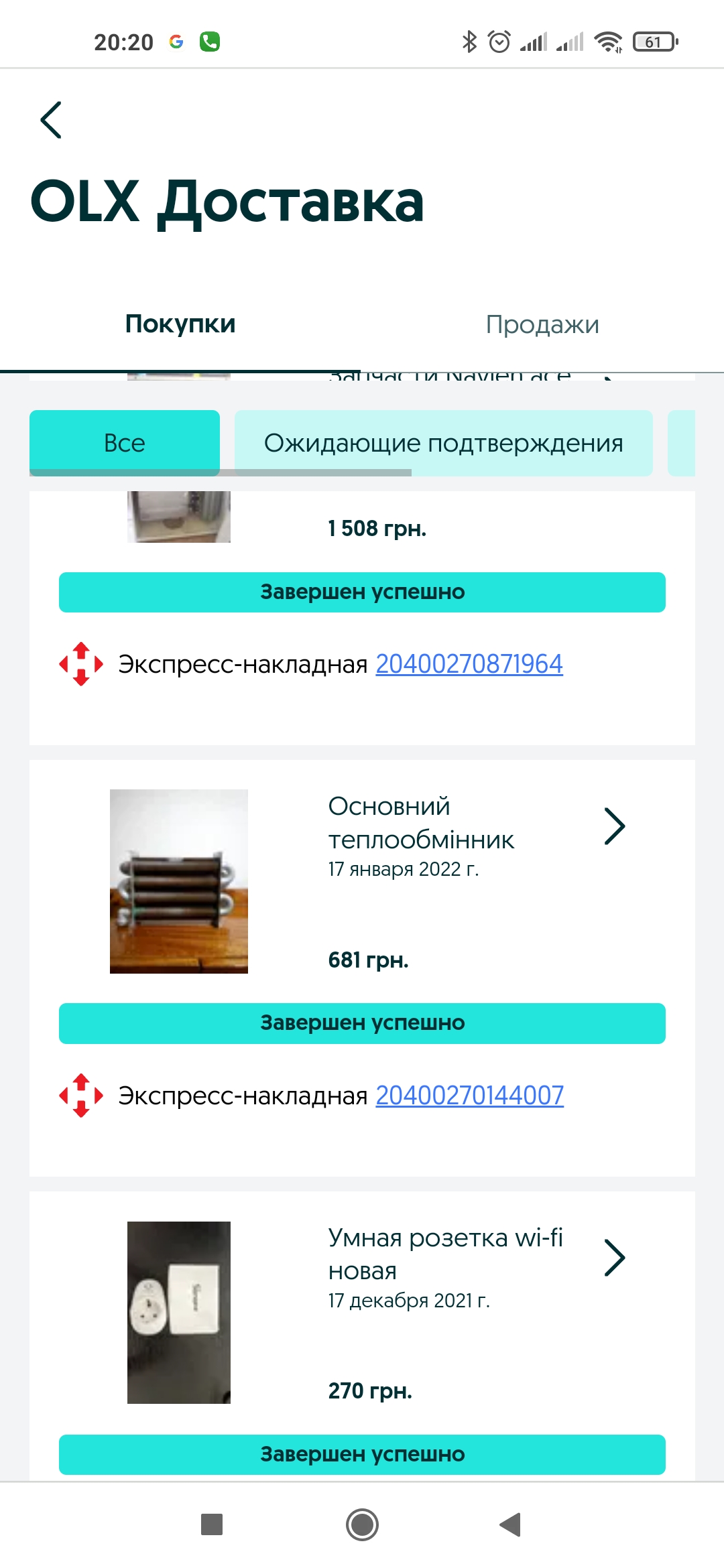View the теплообмінник product photo
The height and width of the screenshot is (1568, 724).
point(179,881)
